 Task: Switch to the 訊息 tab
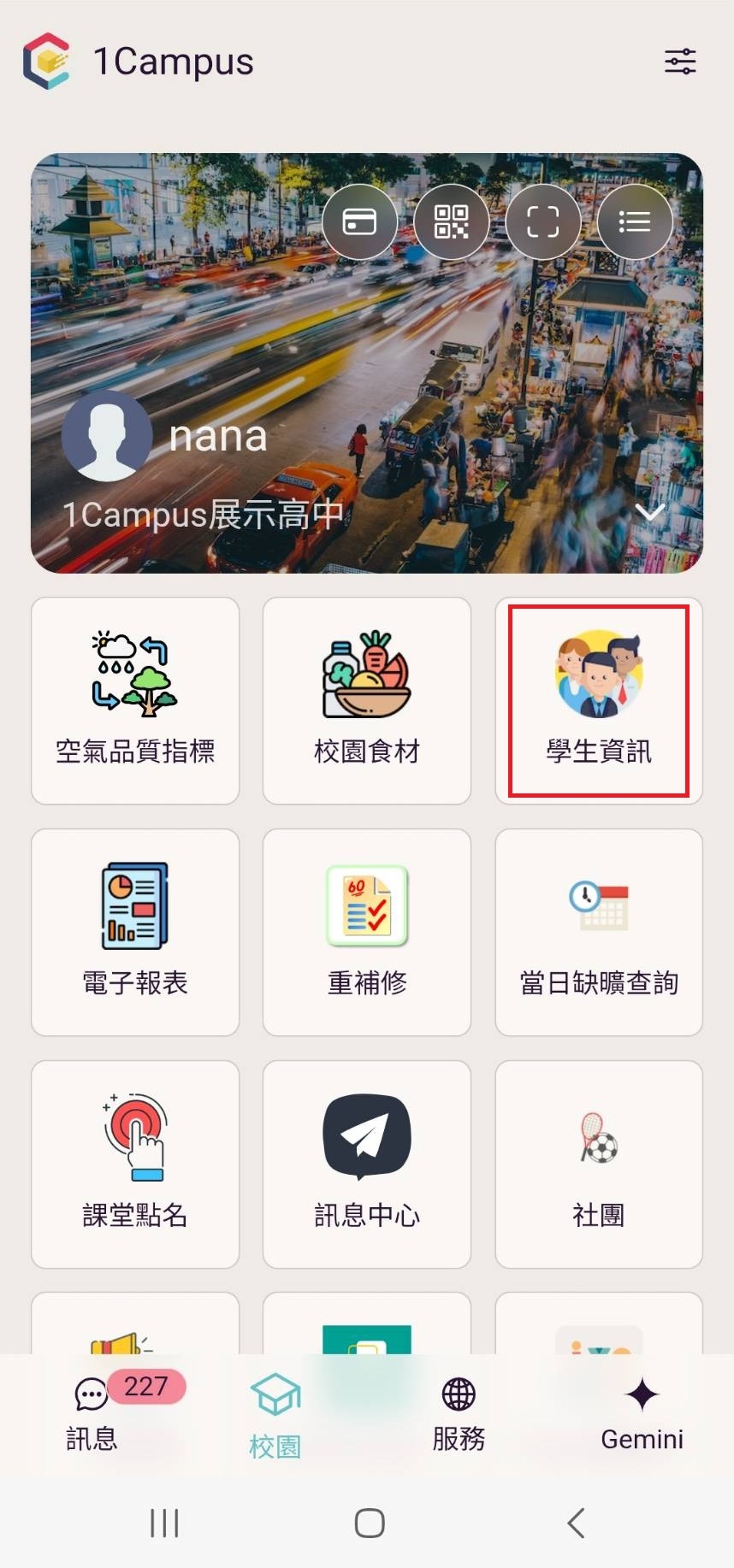click(92, 1414)
